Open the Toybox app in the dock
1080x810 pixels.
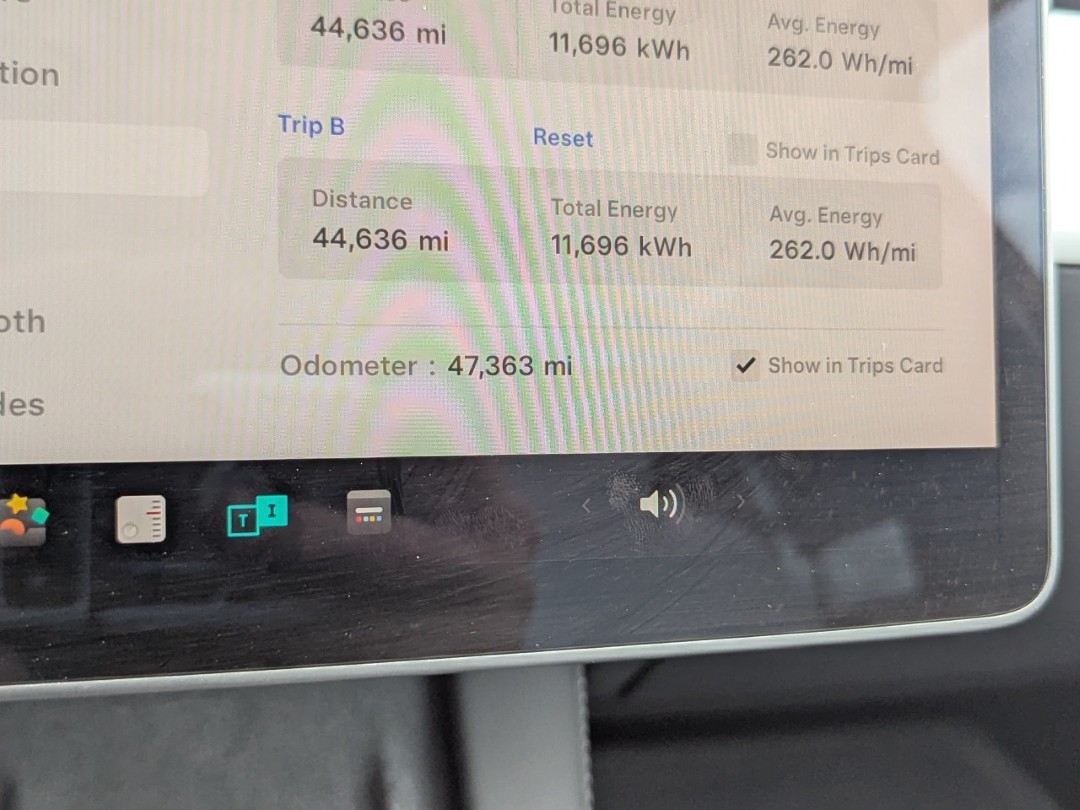[x=22, y=518]
